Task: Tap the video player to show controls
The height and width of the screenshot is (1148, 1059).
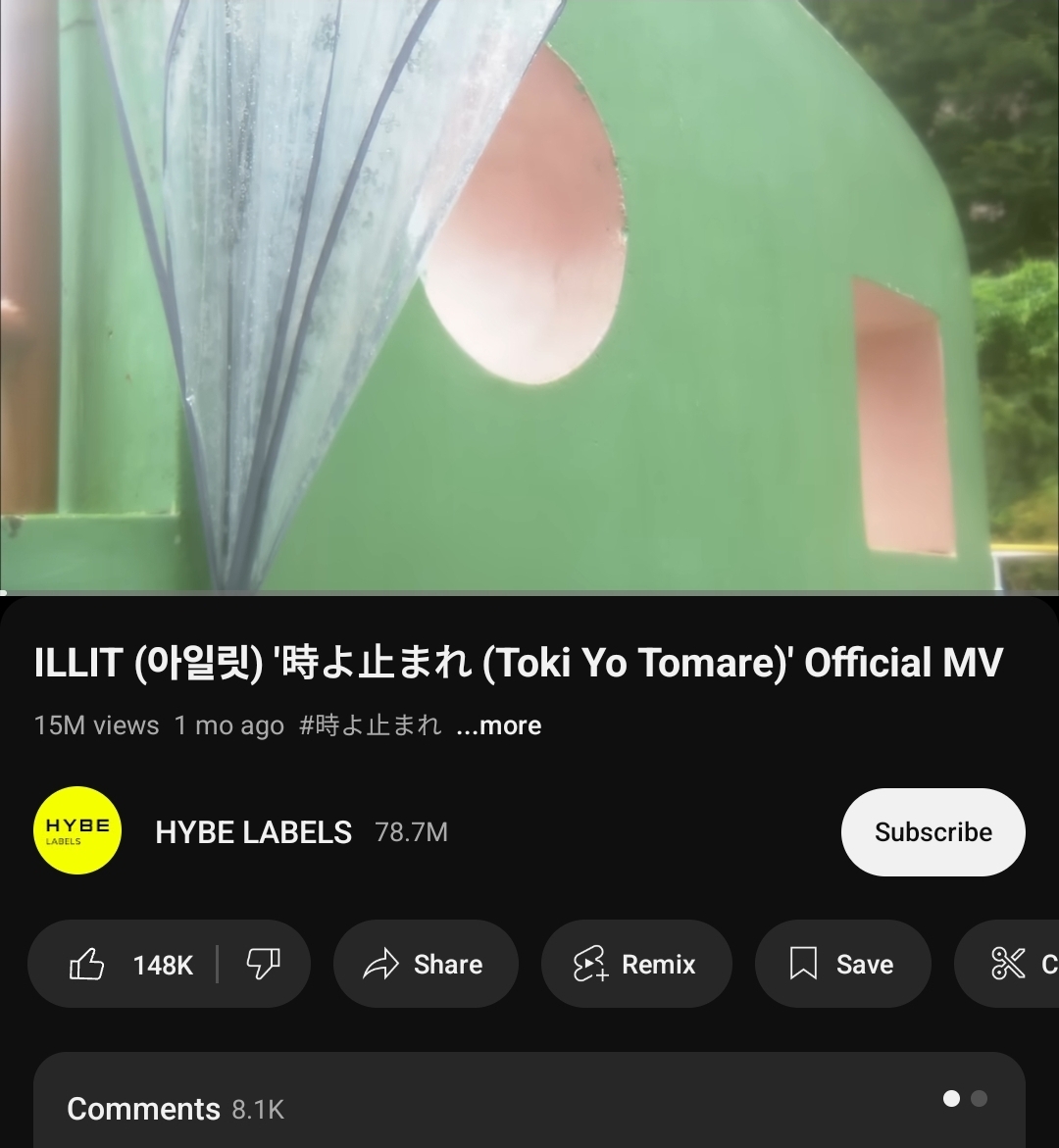Action: [529, 294]
